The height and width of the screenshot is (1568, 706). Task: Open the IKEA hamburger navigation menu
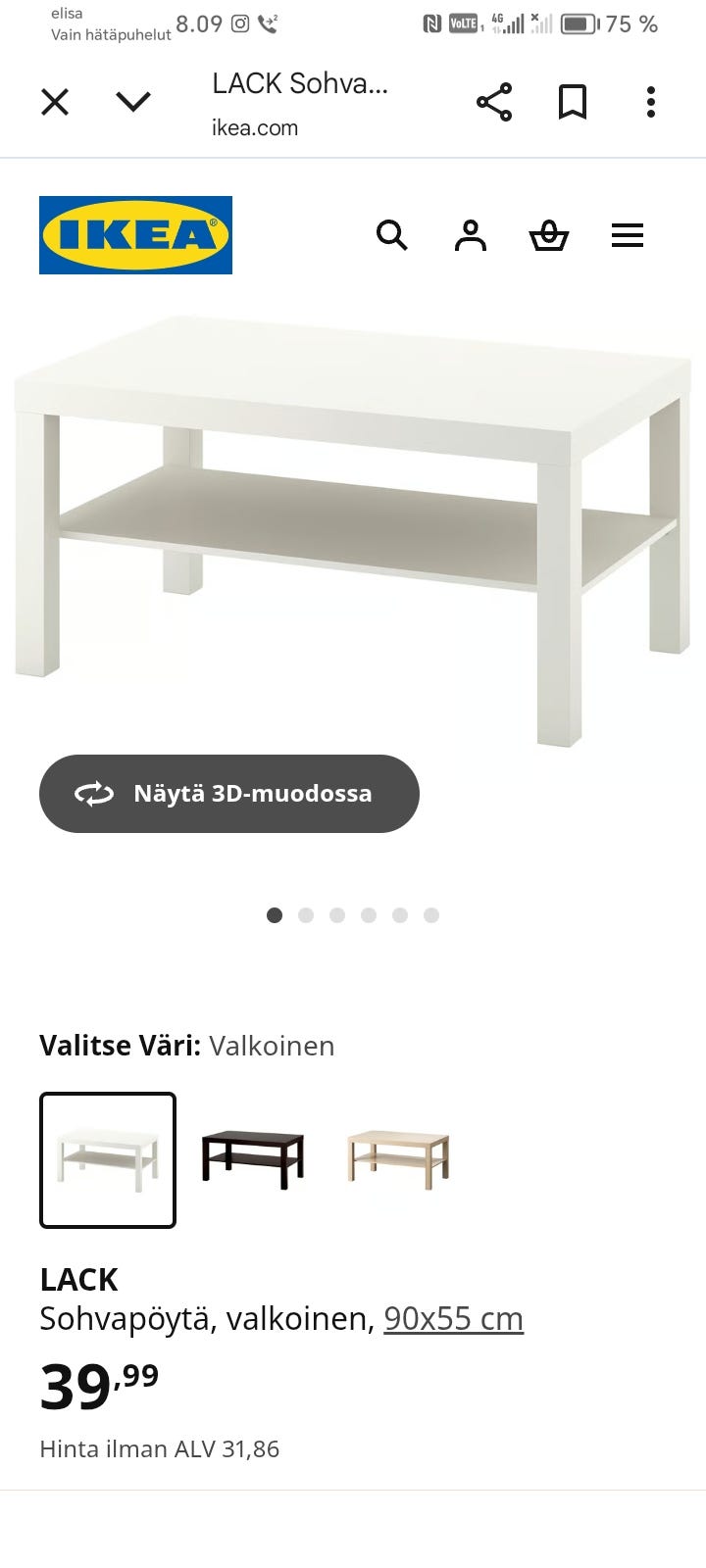click(x=628, y=235)
